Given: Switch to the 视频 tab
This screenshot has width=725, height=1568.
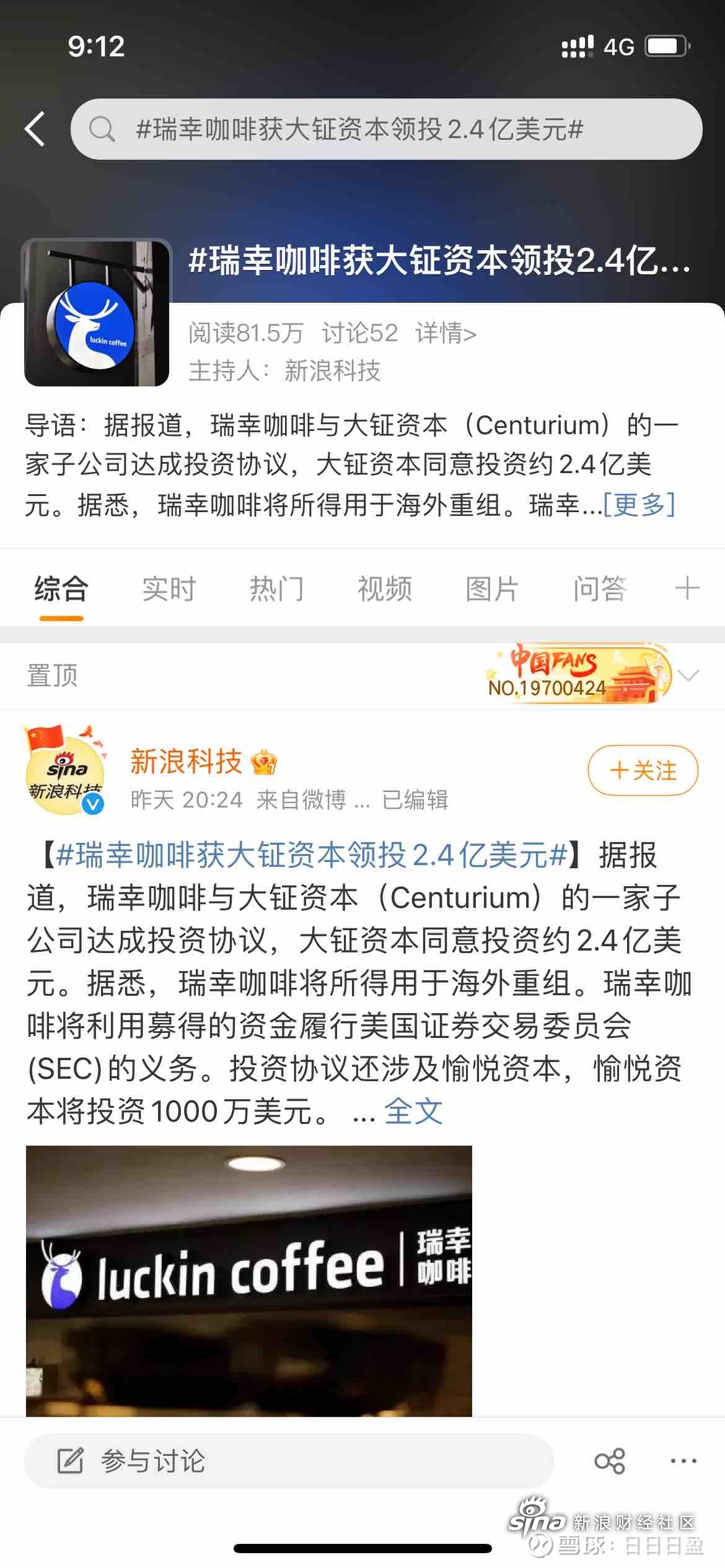Looking at the screenshot, I should click(384, 588).
